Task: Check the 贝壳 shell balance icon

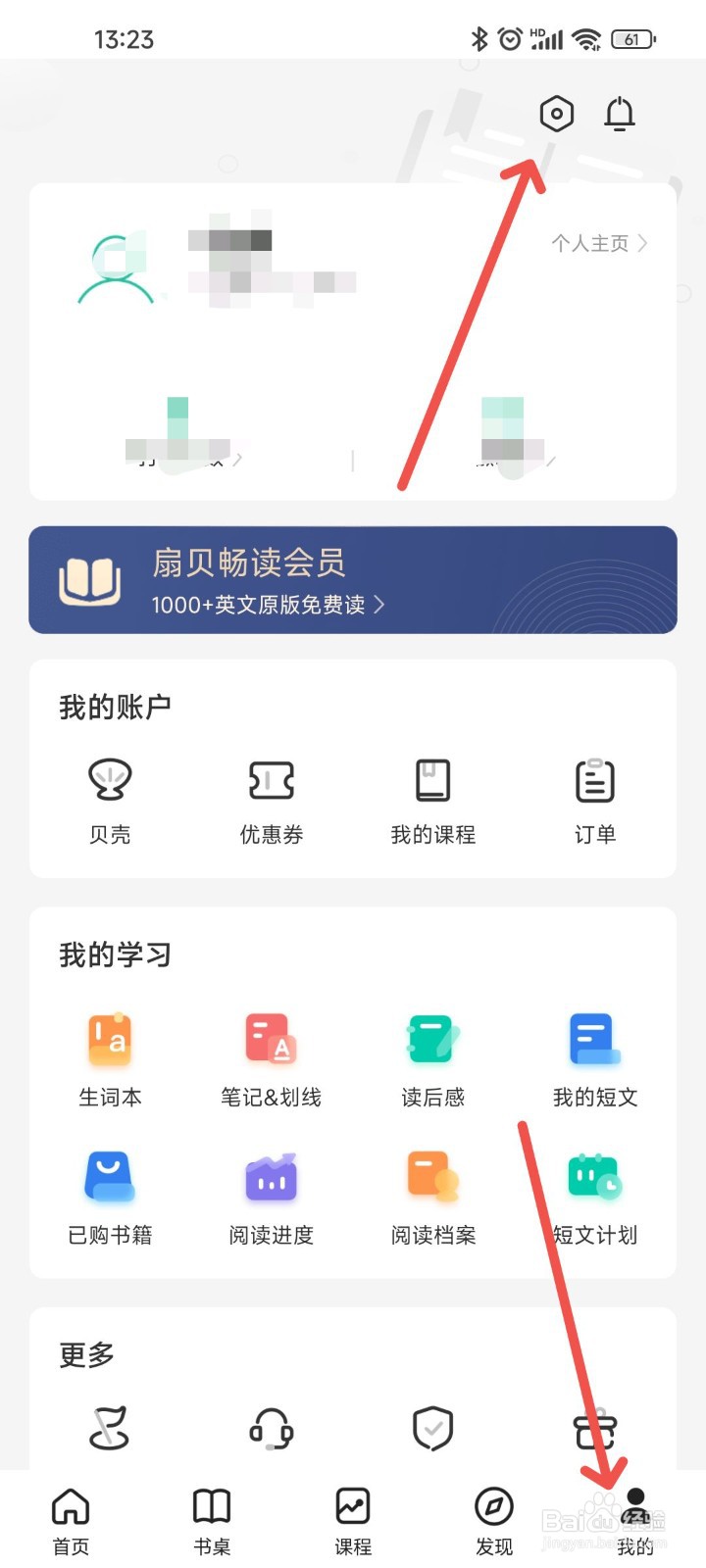Action: (110, 779)
